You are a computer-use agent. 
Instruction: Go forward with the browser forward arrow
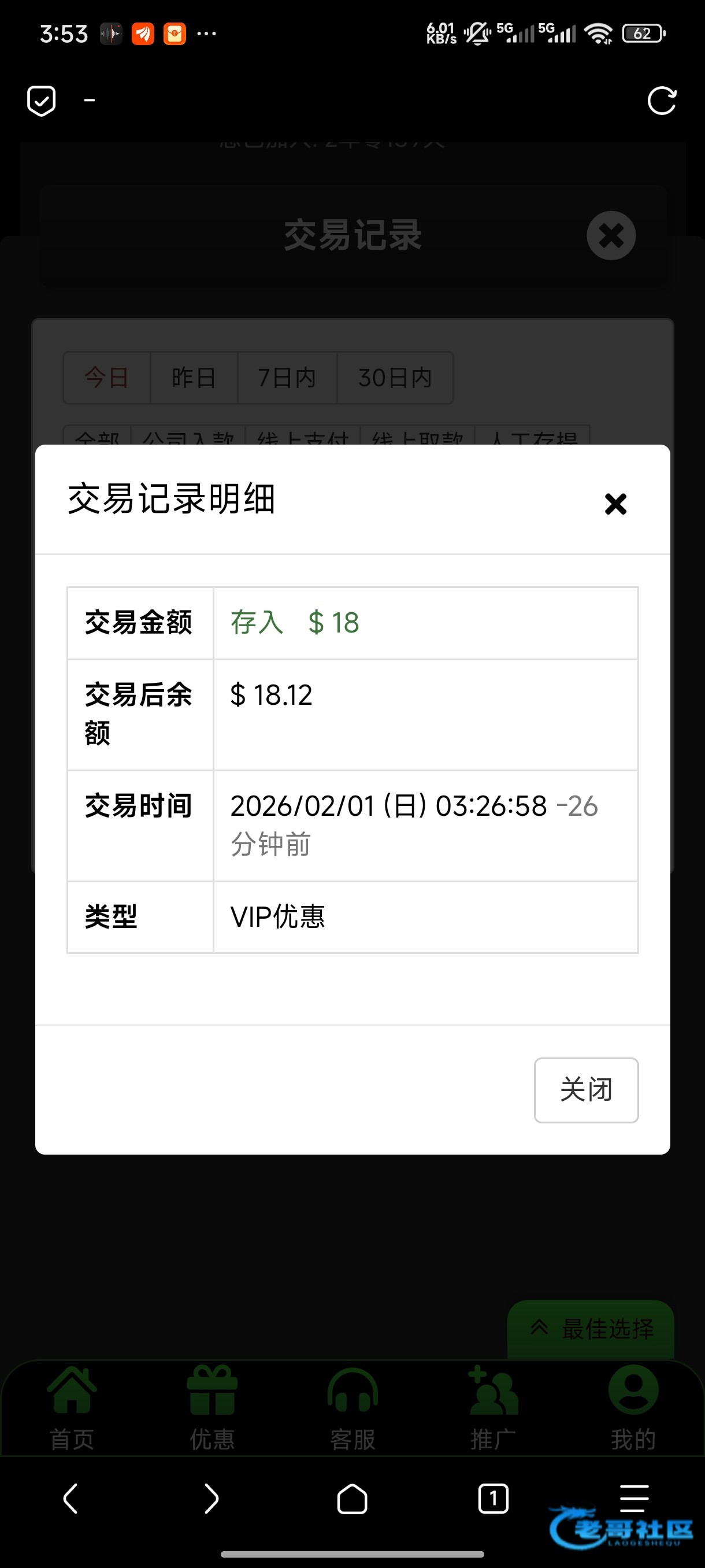(x=211, y=1498)
